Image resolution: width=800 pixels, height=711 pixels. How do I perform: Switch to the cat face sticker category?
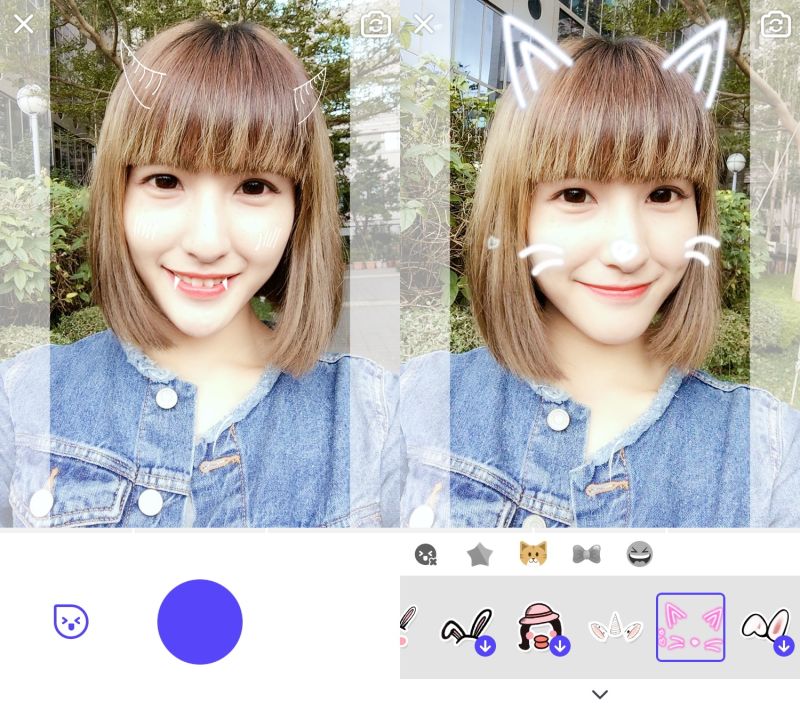(533, 554)
